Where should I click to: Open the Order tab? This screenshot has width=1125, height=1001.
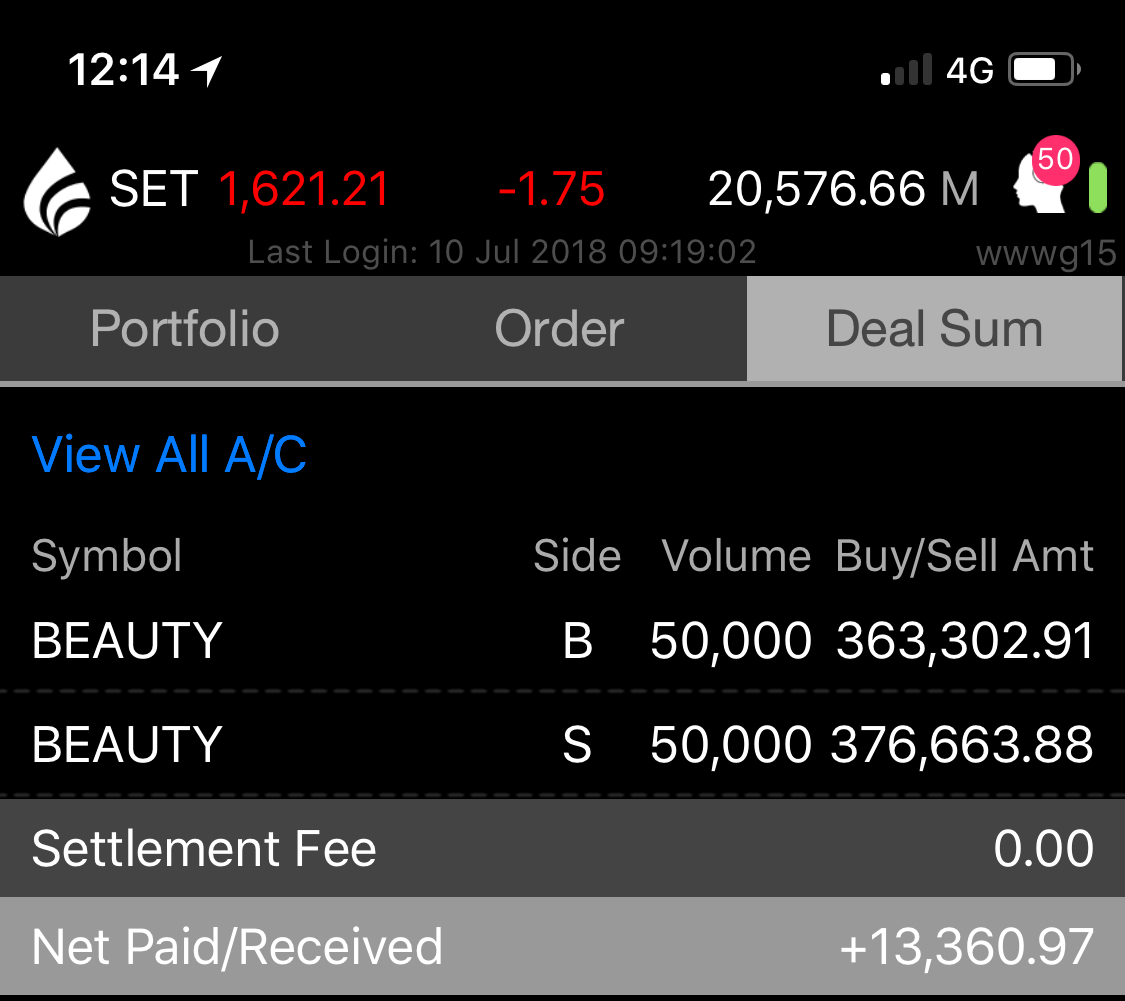click(559, 329)
